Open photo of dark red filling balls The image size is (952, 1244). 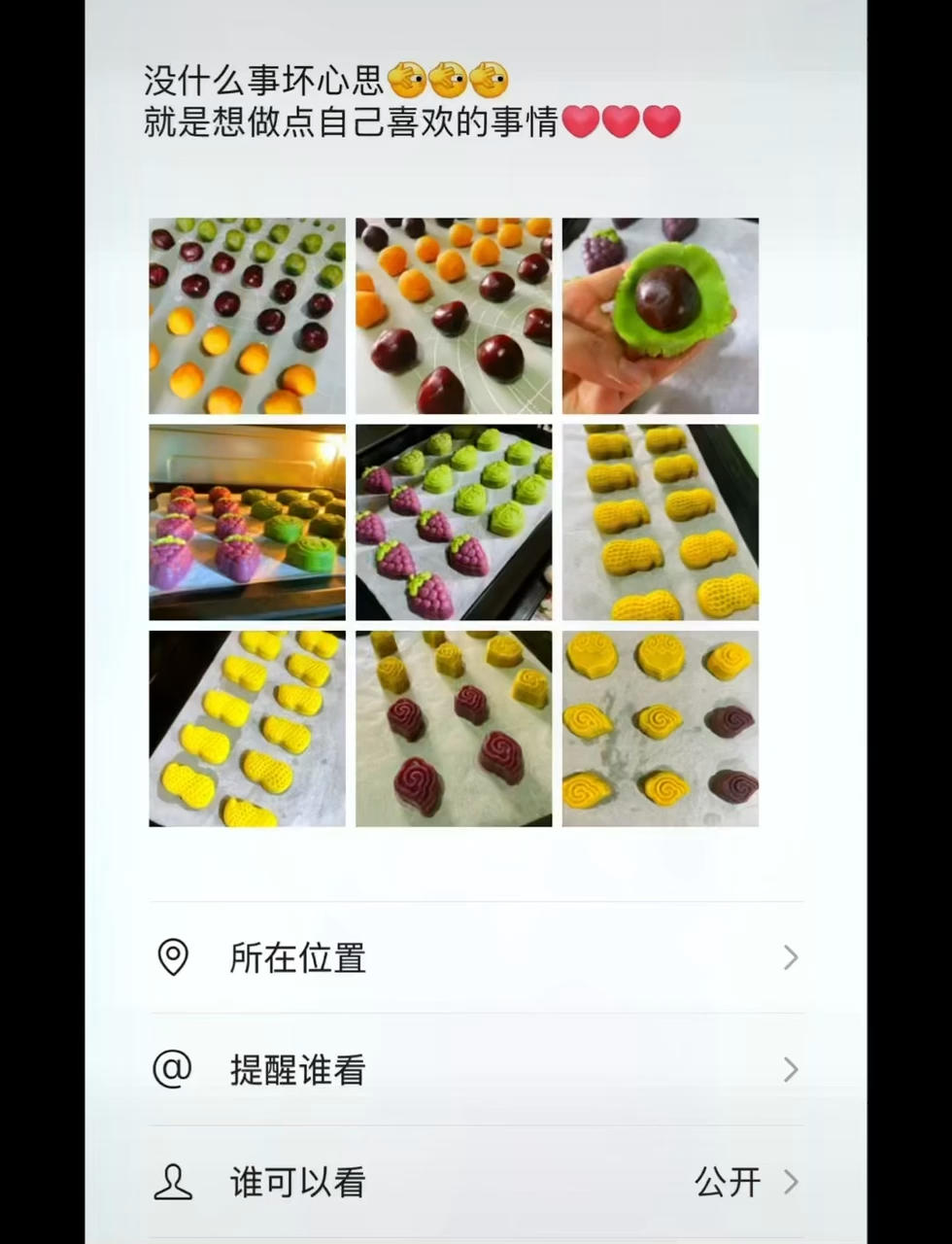point(454,316)
